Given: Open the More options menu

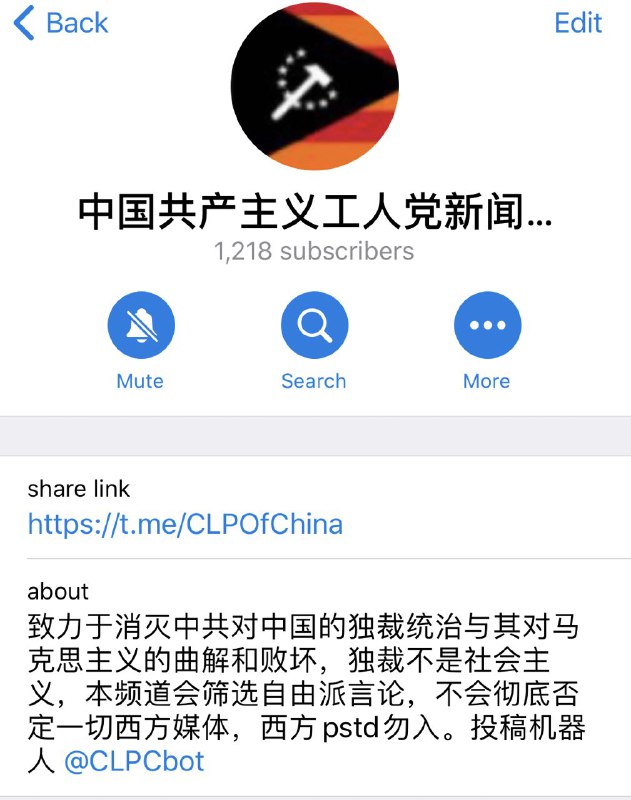Looking at the screenshot, I should pyautogui.click(x=487, y=325).
